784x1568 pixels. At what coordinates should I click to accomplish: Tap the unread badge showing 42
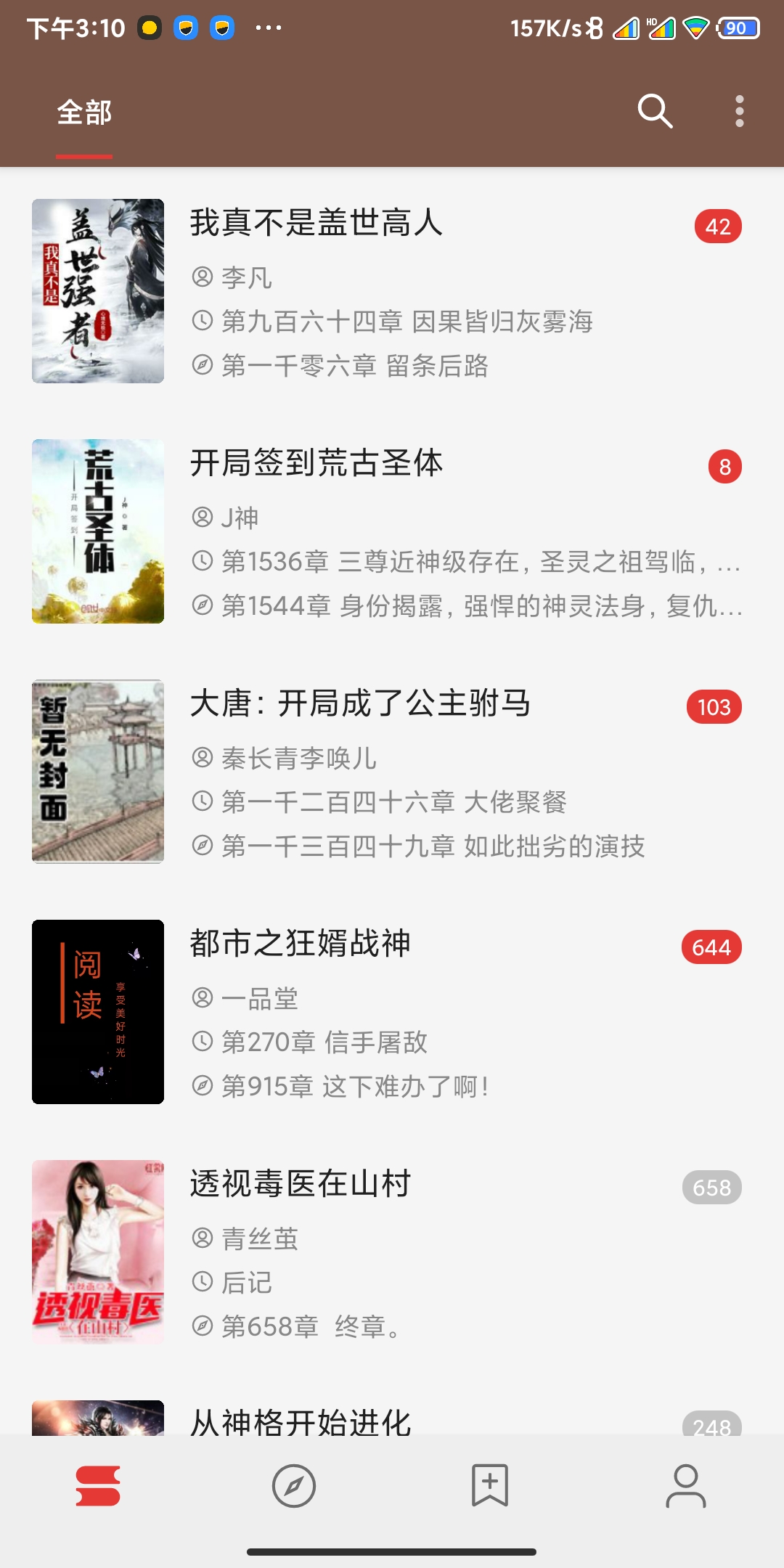pyautogui.click(x=717, y=227)
